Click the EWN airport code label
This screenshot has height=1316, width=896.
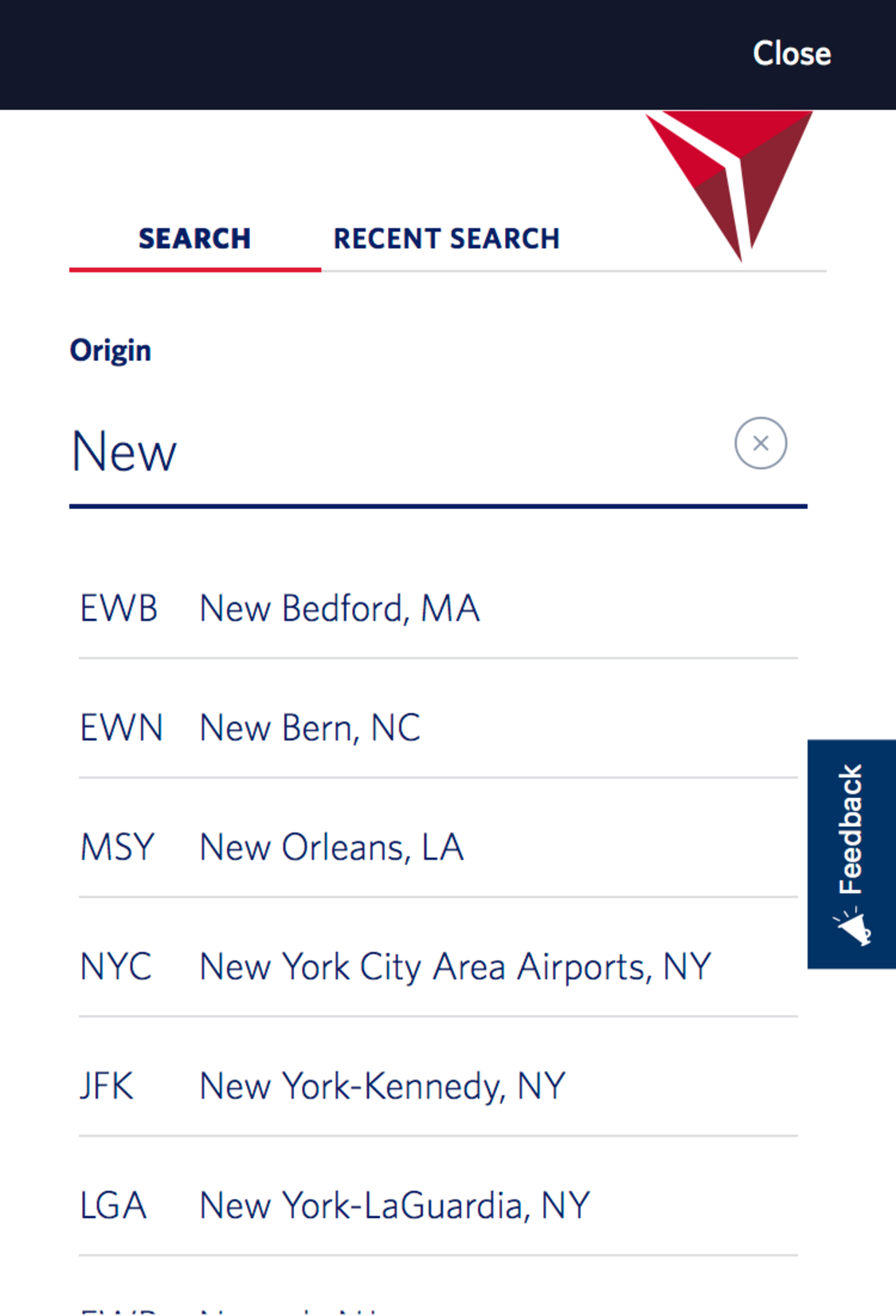(x=121, y=727)
